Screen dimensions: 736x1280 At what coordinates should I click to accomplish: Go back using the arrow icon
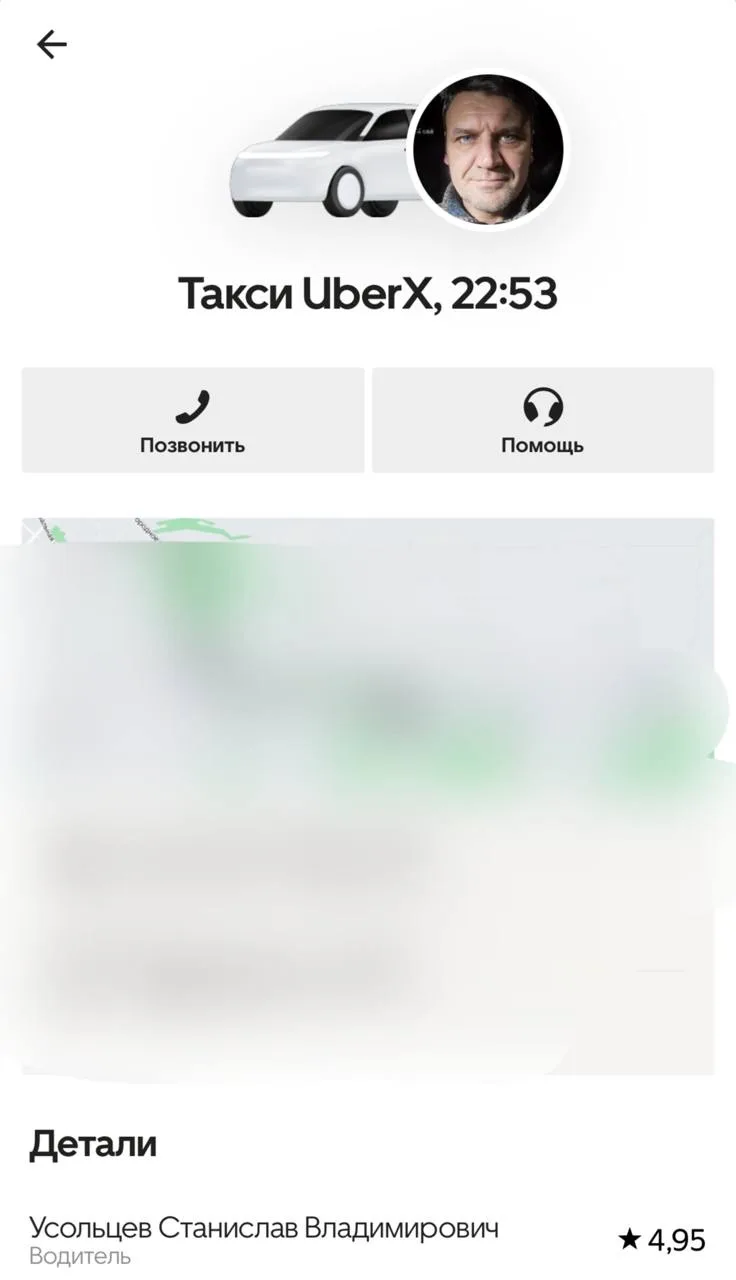(51, 44)
